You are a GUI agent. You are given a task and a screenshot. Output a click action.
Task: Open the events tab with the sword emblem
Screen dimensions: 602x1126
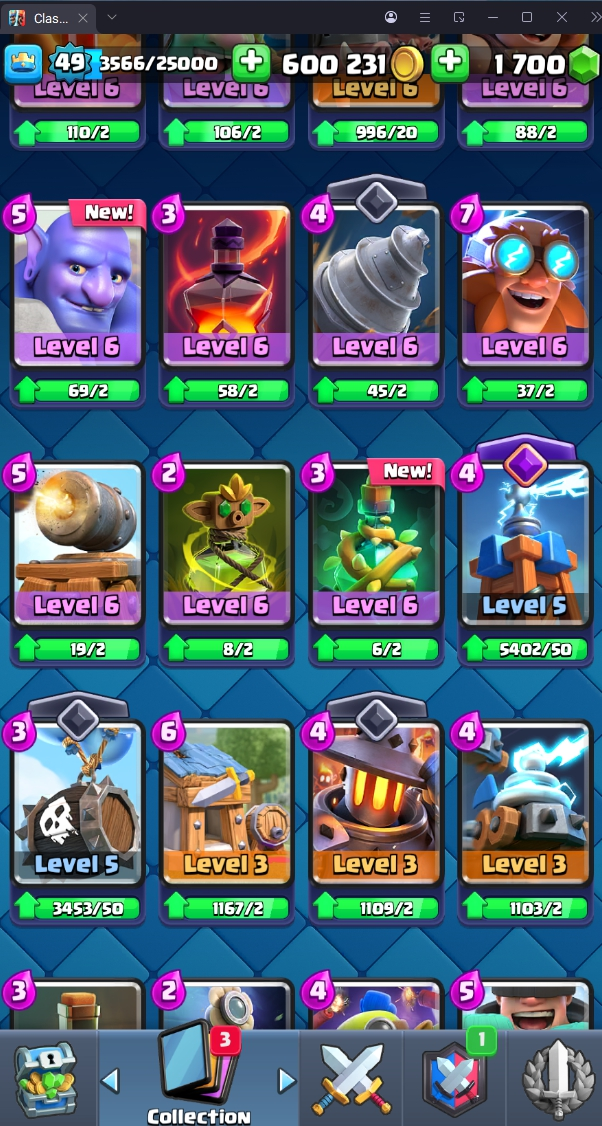556,1078
